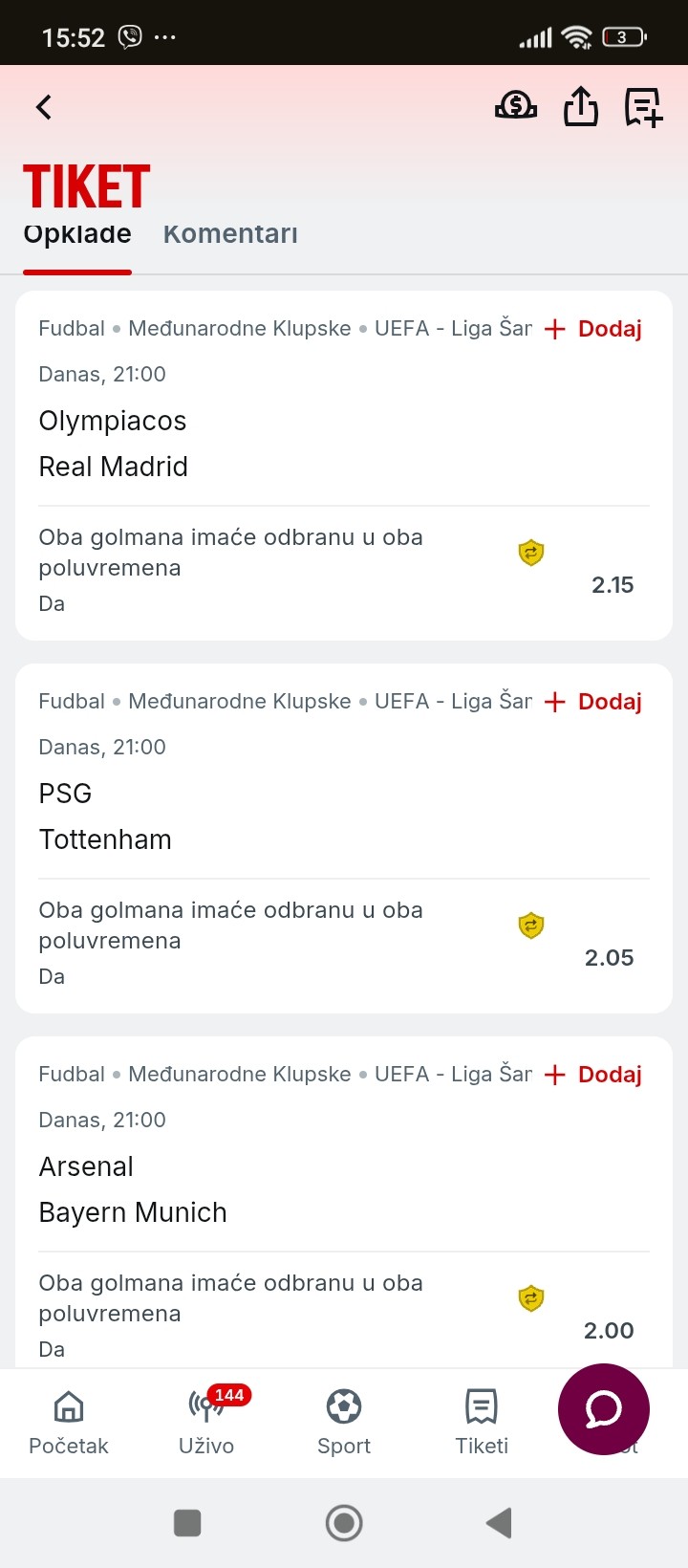
Task: Add the Arsenal vs Bayern Munich bet
Action: tap(593, 1075)
